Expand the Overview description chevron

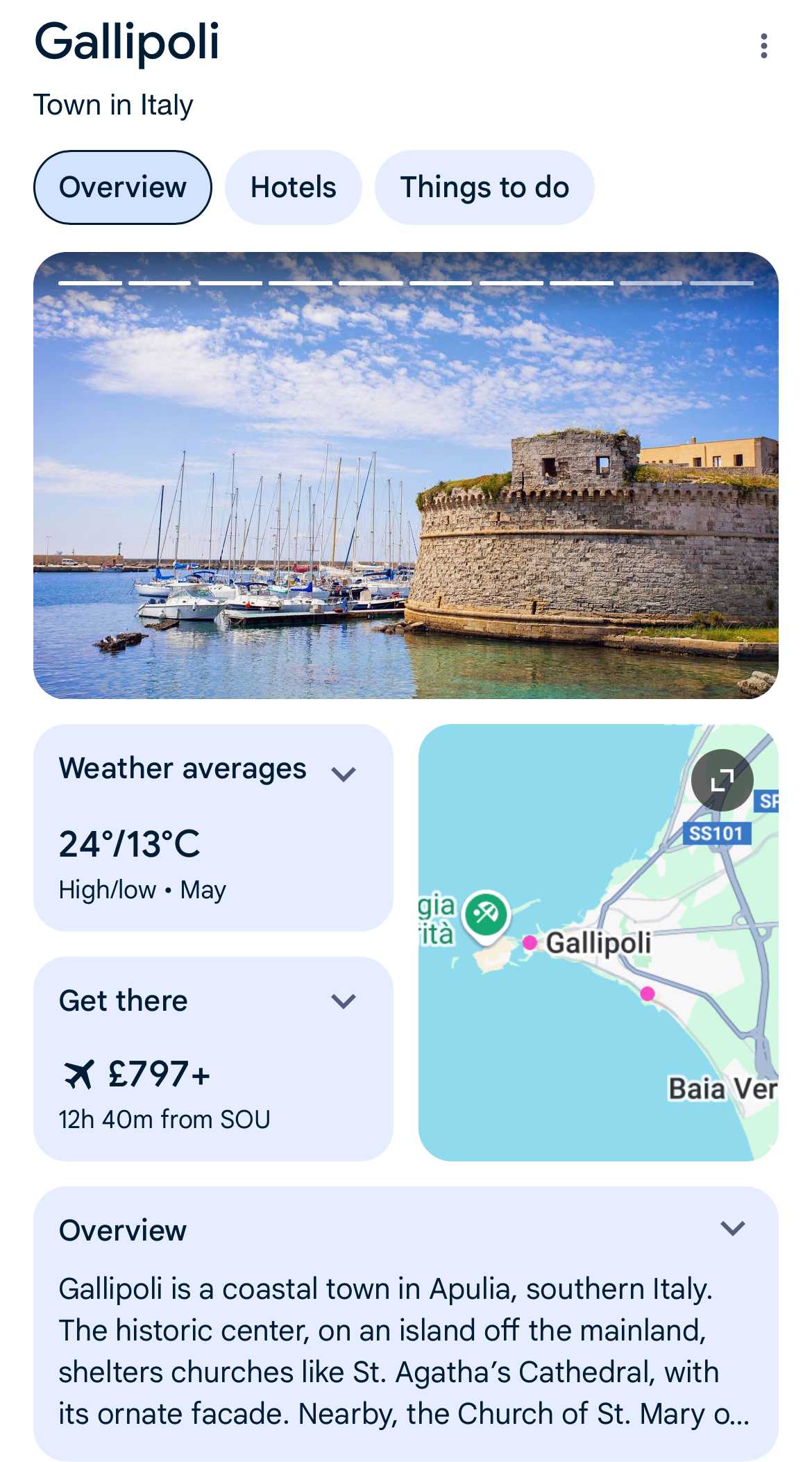coord(733,1229)
